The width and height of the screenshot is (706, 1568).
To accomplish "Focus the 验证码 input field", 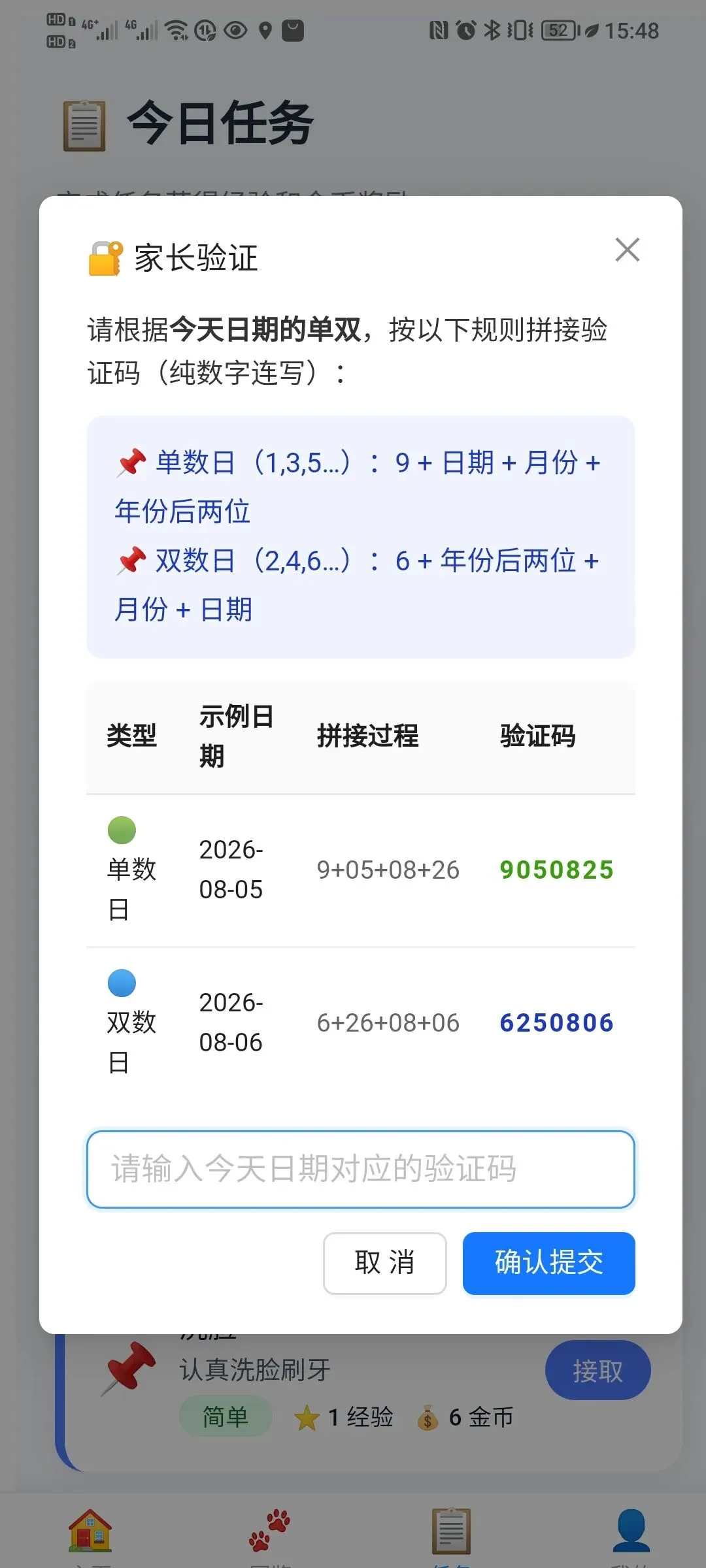I will pyautogui.click(x=361, y=1169).
